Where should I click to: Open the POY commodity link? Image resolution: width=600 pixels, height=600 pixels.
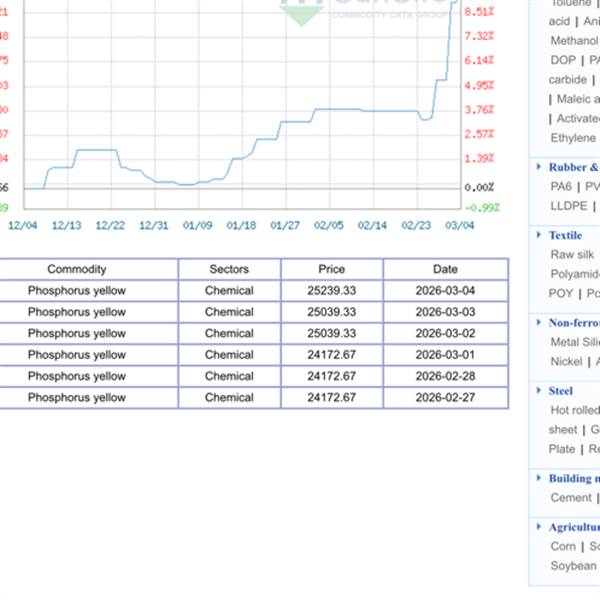(x=561, y=293)
